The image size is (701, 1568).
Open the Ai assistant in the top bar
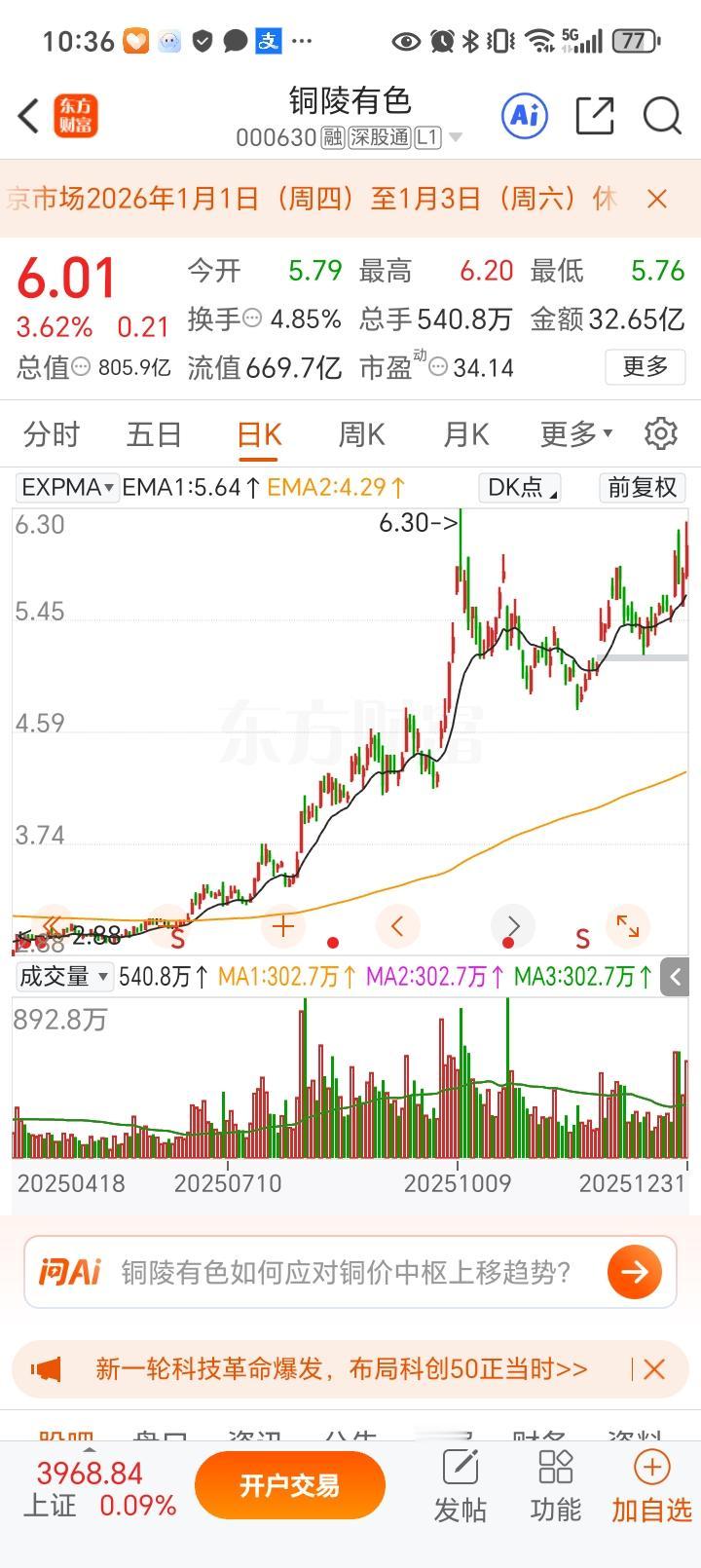524,115
